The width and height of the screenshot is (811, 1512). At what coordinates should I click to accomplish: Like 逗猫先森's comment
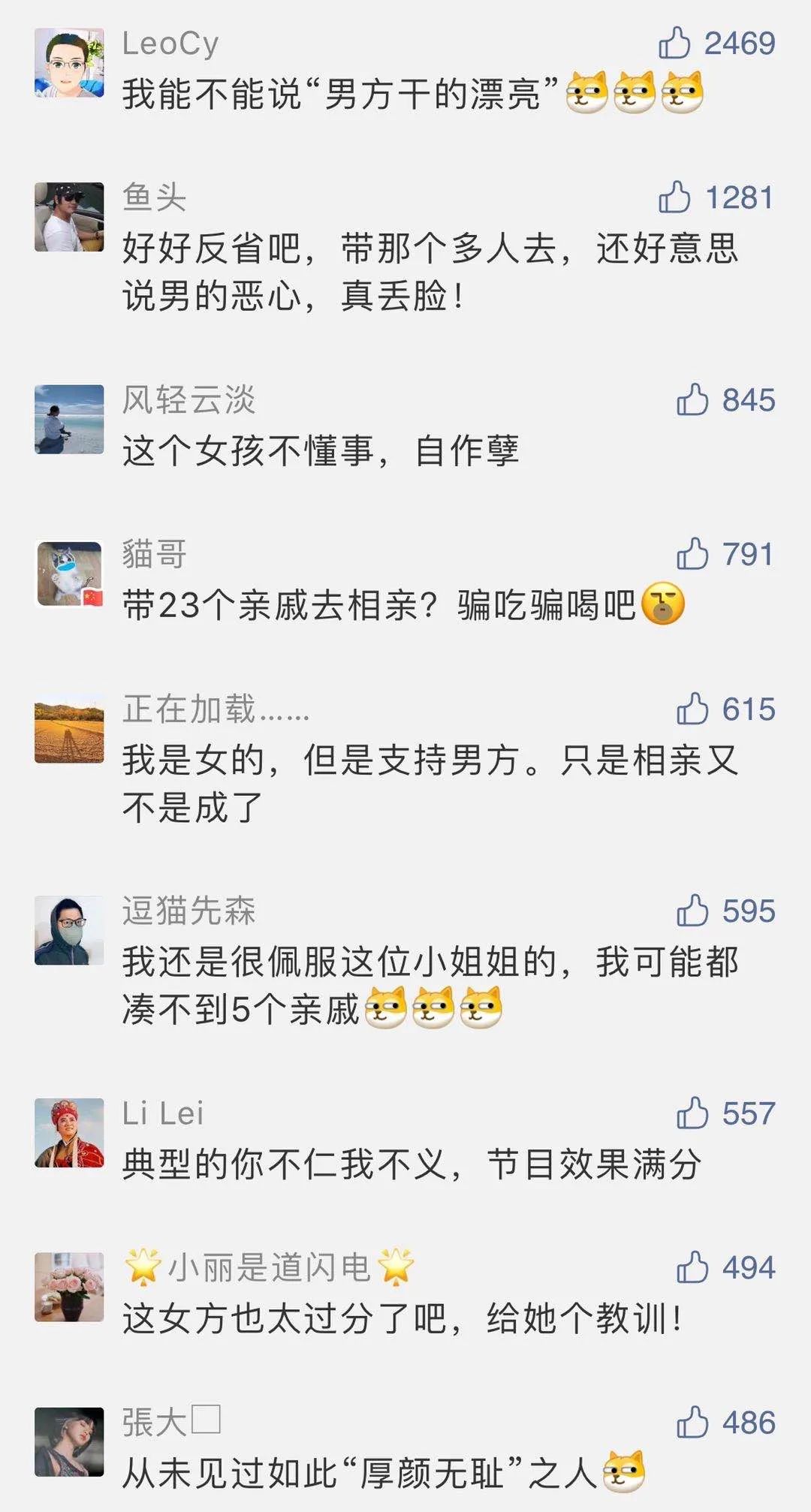click(x=692, y=911)
